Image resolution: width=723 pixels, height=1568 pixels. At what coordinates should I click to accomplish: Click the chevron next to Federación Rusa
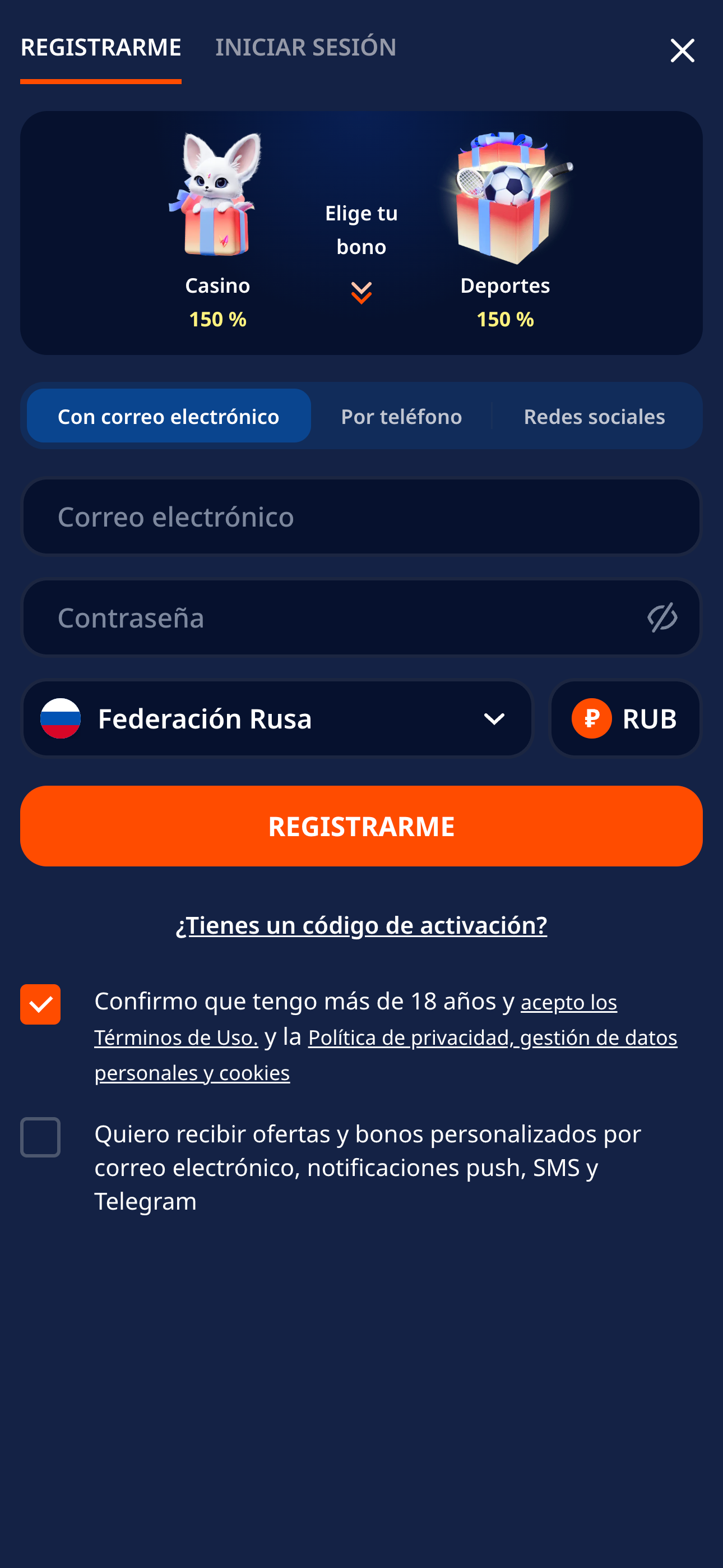tap(494, 718)
